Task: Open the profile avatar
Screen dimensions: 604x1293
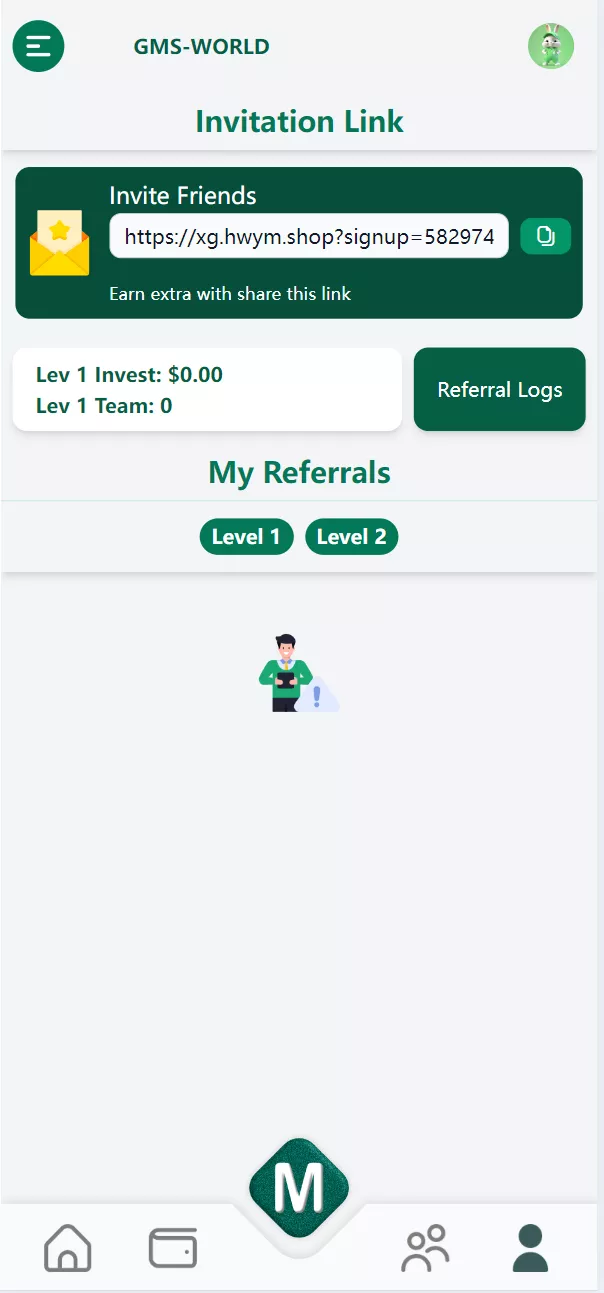Action: pyautogui.click(x=550, y=46)
